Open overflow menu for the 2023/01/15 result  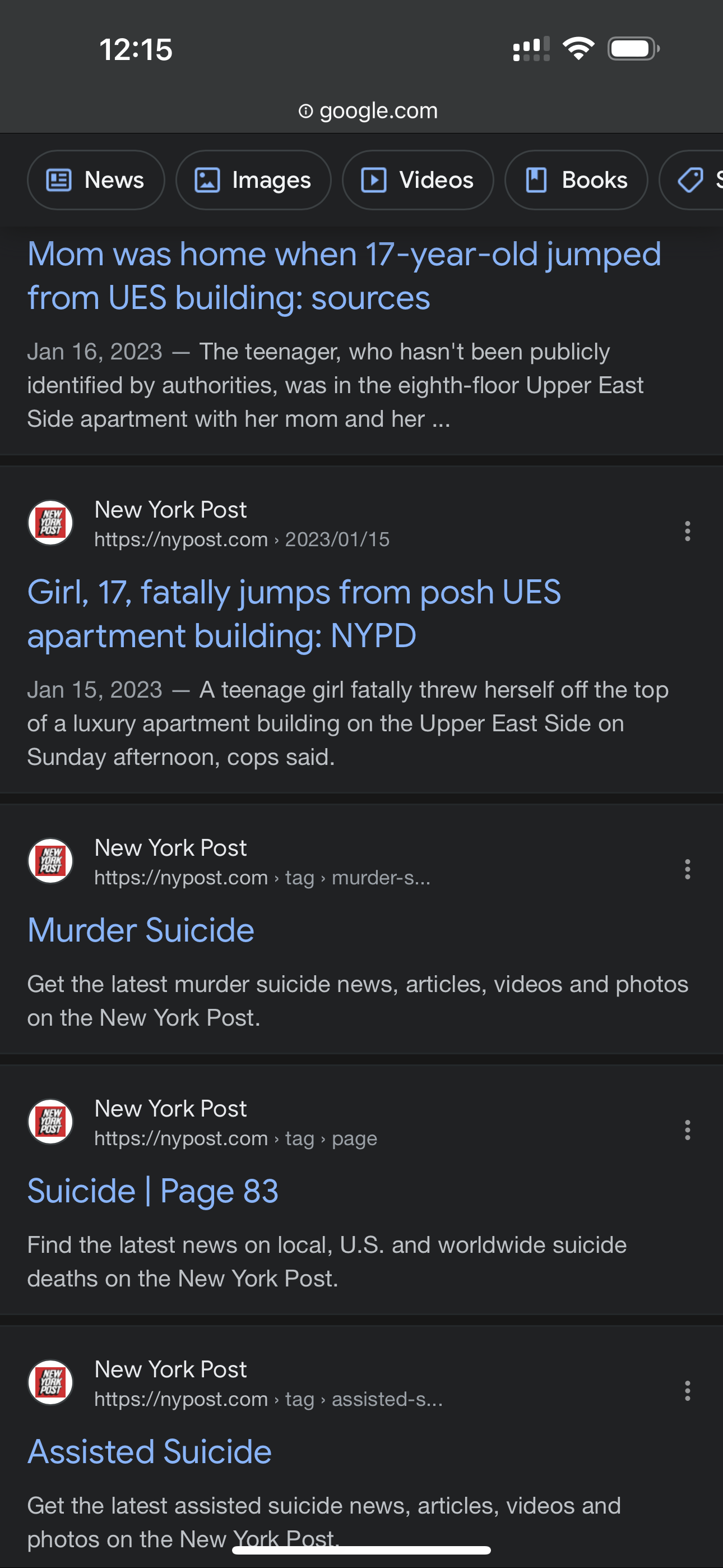pos(687,531)
